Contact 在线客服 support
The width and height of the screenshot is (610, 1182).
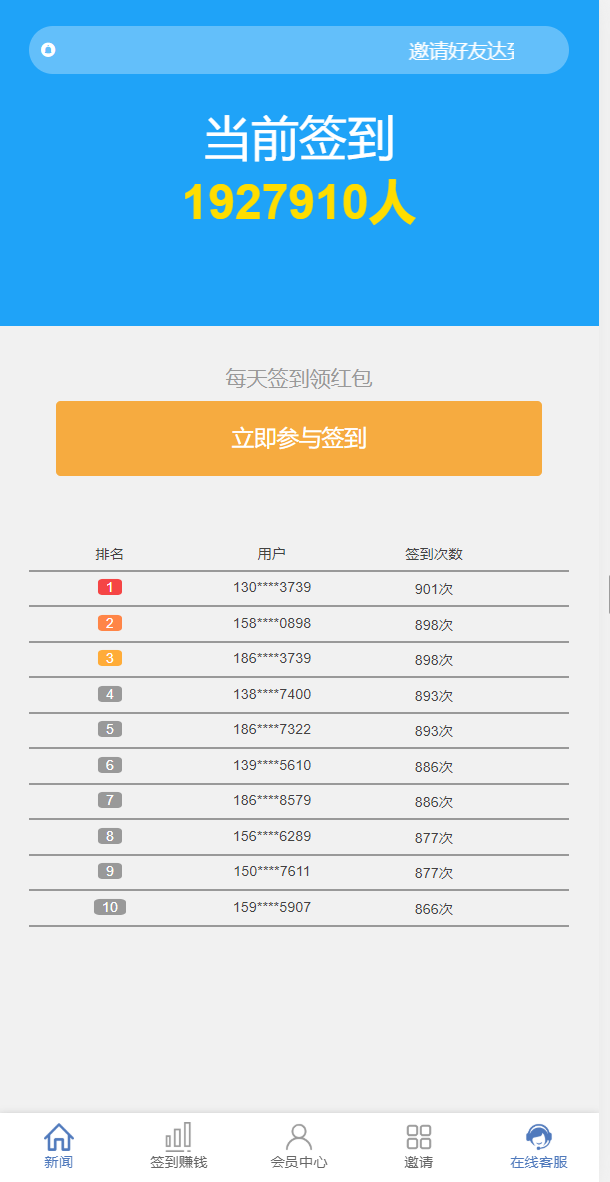[x=538, y=1146]
